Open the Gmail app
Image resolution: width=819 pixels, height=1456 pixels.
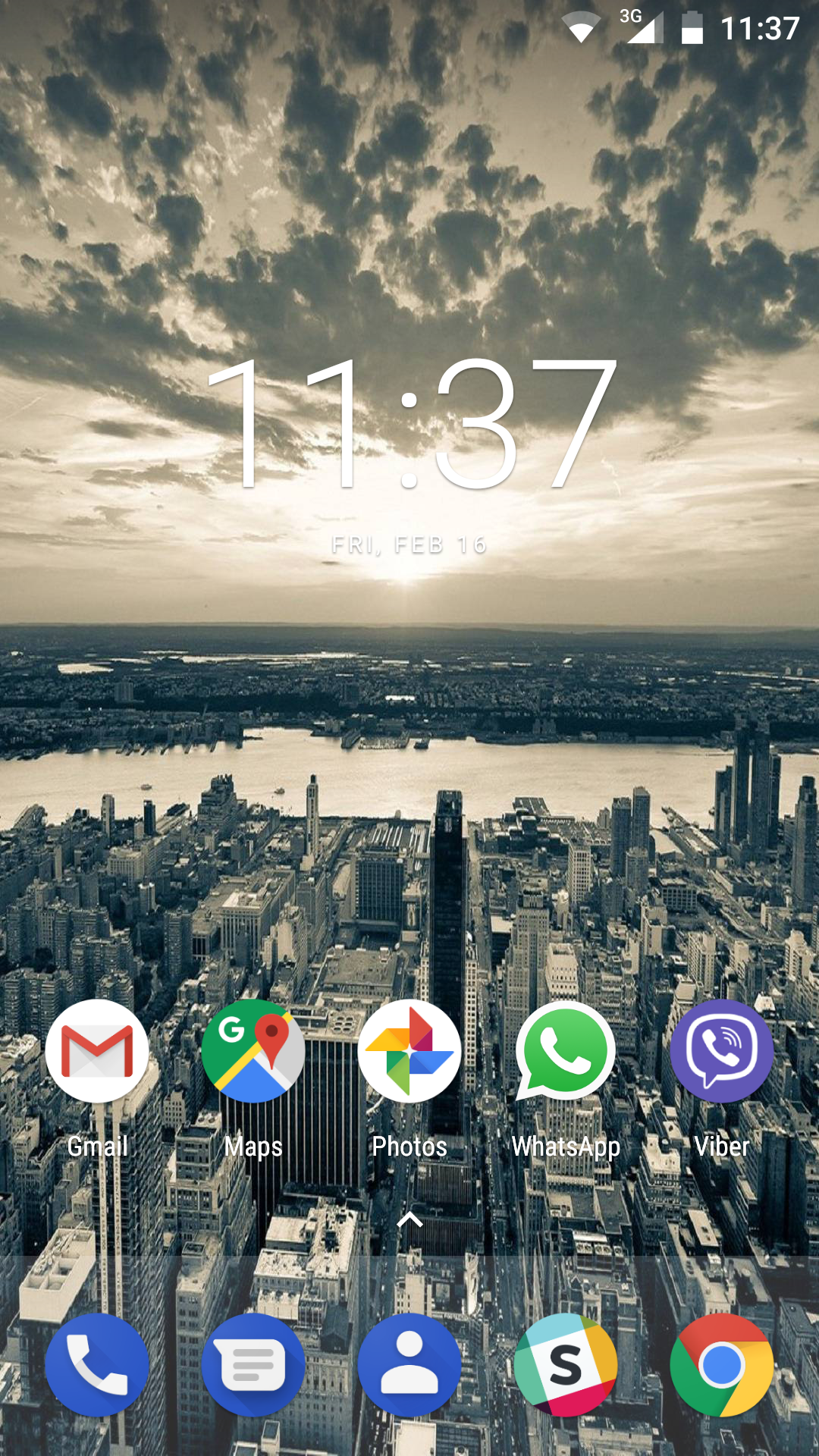coord(97,1051)
